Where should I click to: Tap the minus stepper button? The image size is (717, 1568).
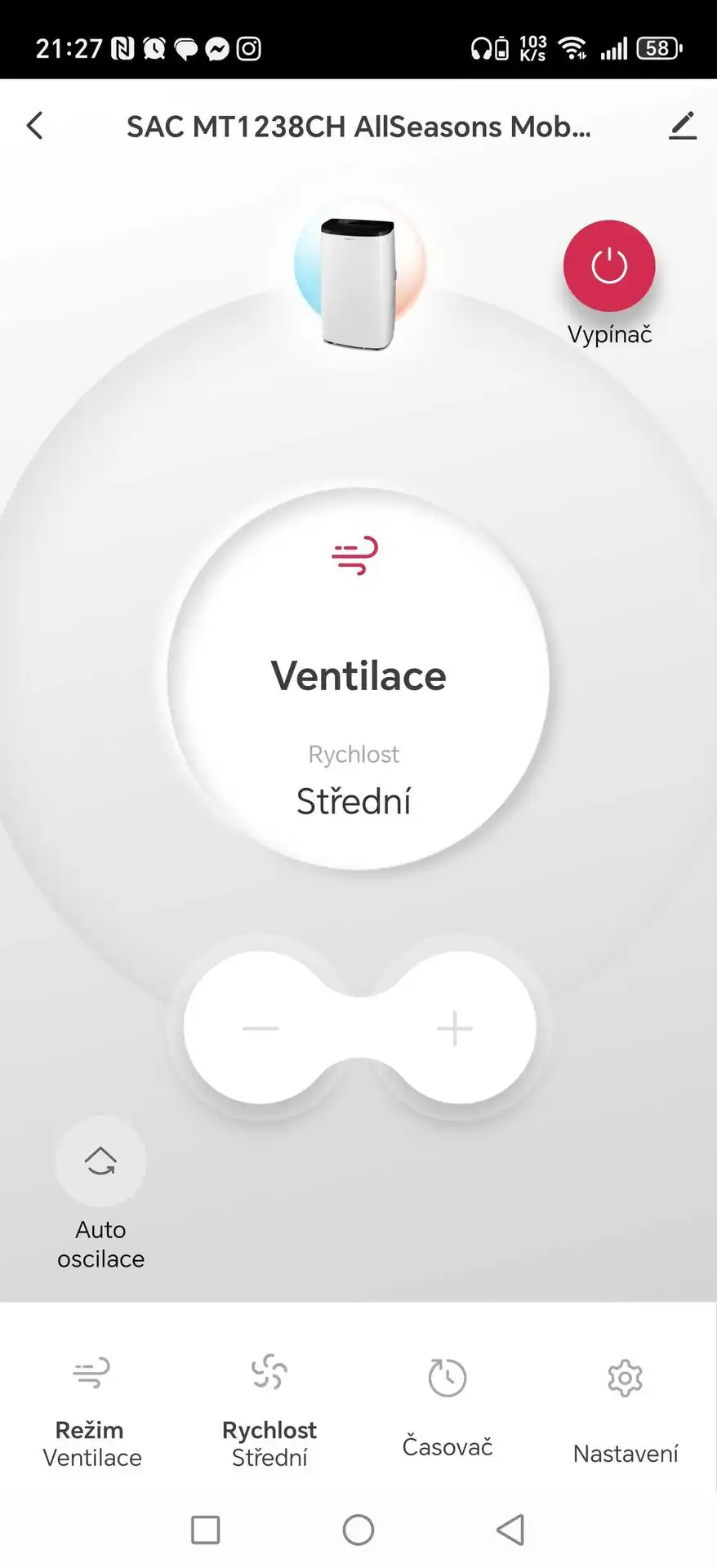(x=261, y=1028)
